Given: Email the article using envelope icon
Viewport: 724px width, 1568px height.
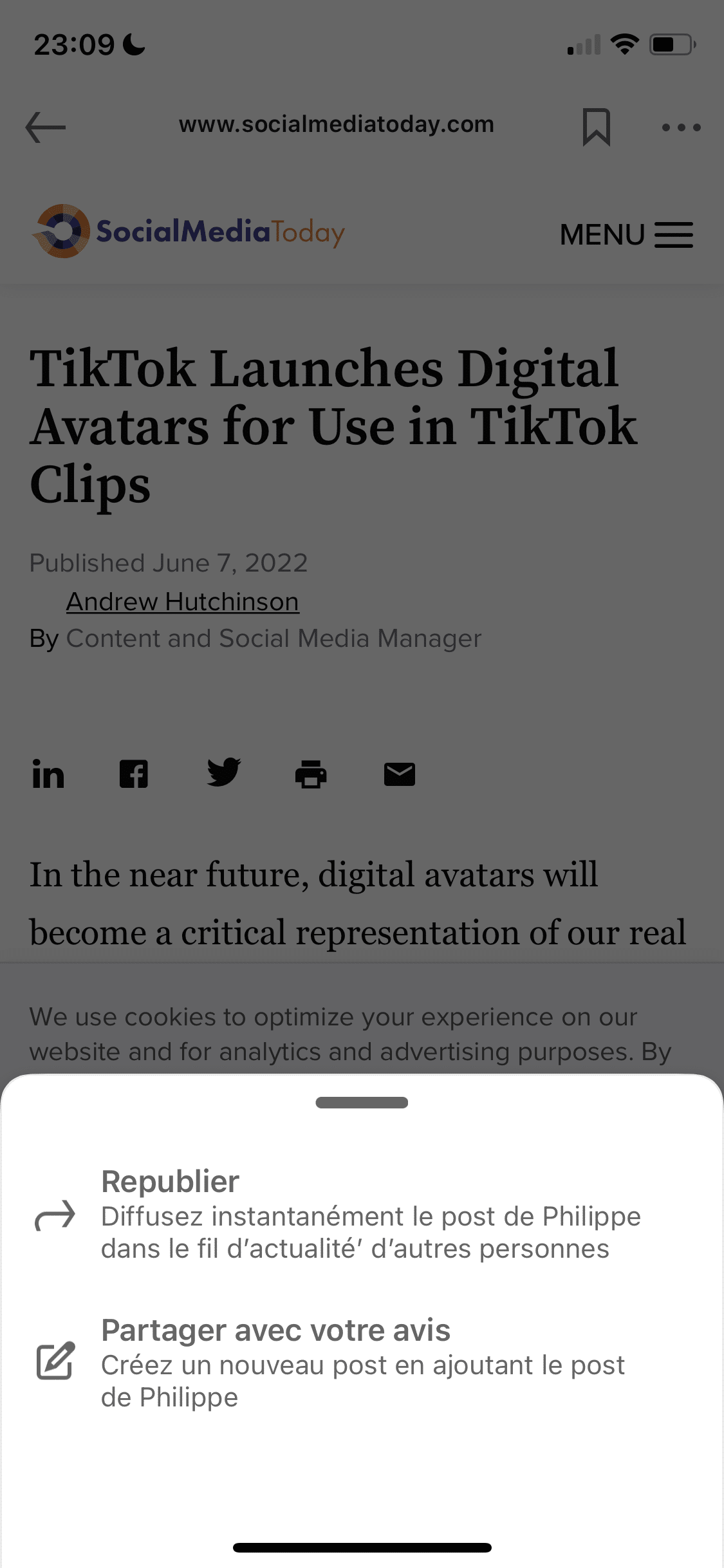Looking at the screenshot, I should point(399,774).
